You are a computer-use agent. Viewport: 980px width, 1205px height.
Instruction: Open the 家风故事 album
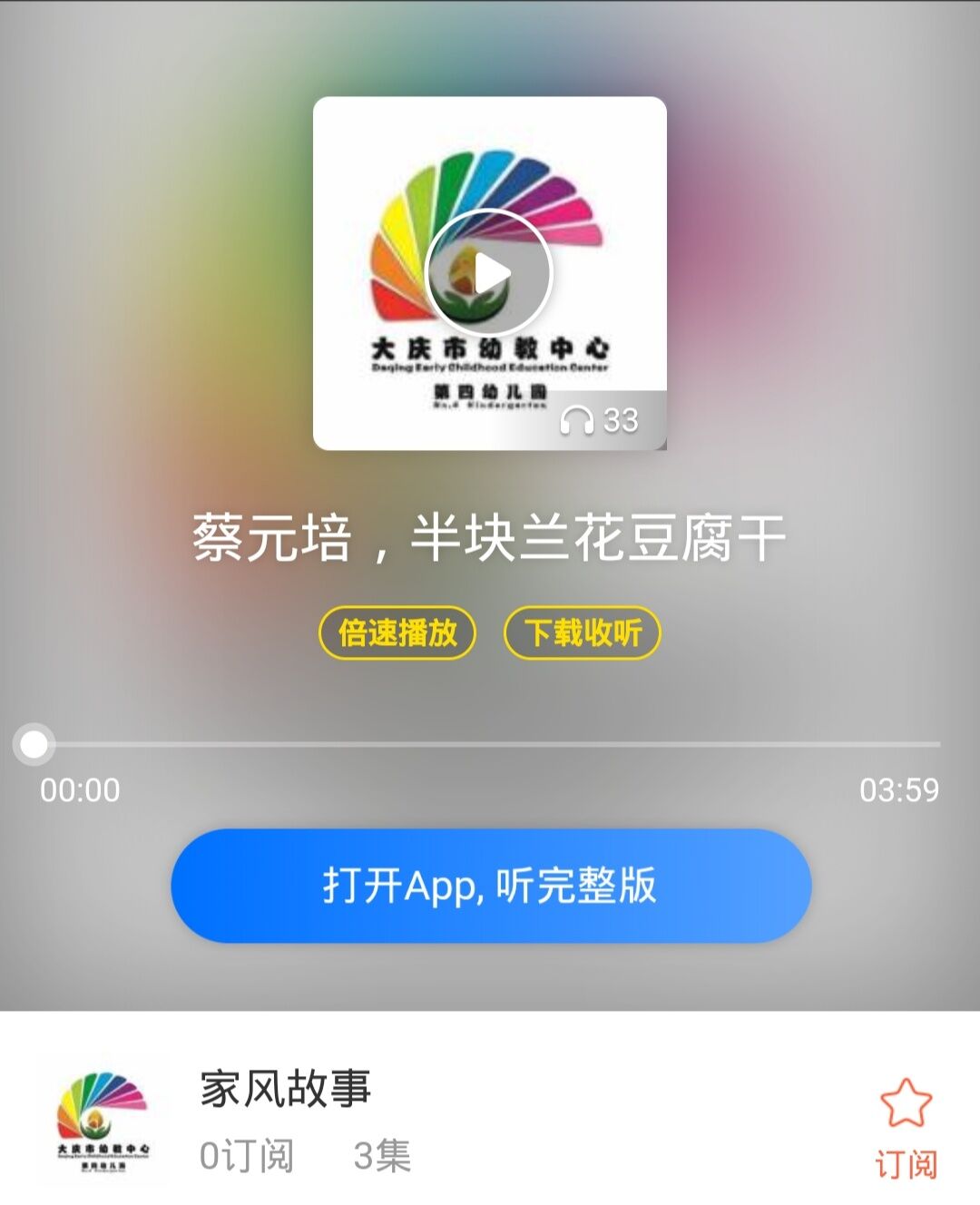coord(285,1088)
